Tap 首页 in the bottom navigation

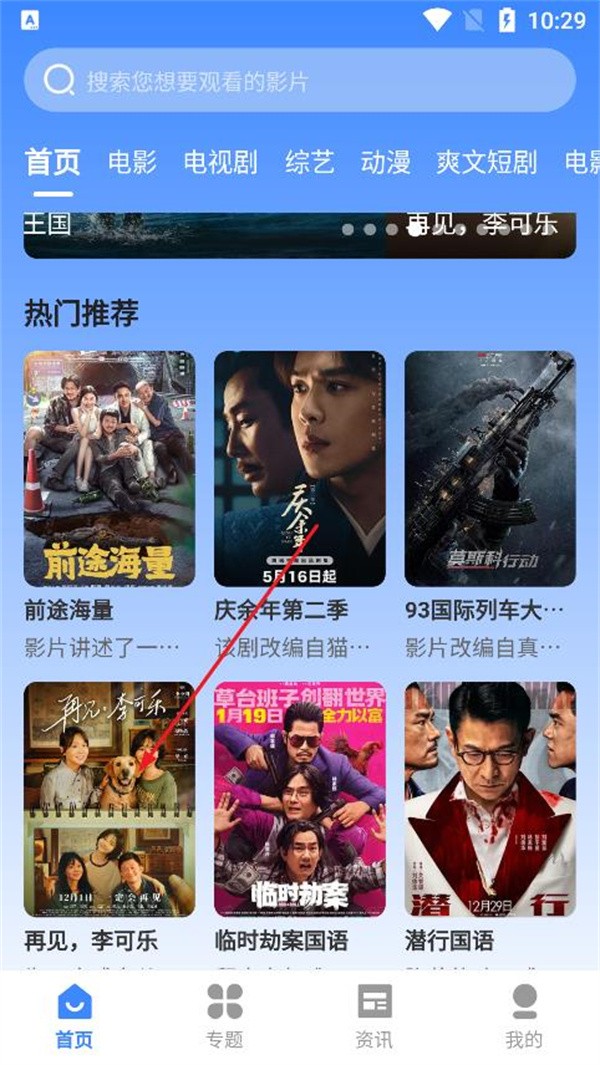[x=74, y=1015]
